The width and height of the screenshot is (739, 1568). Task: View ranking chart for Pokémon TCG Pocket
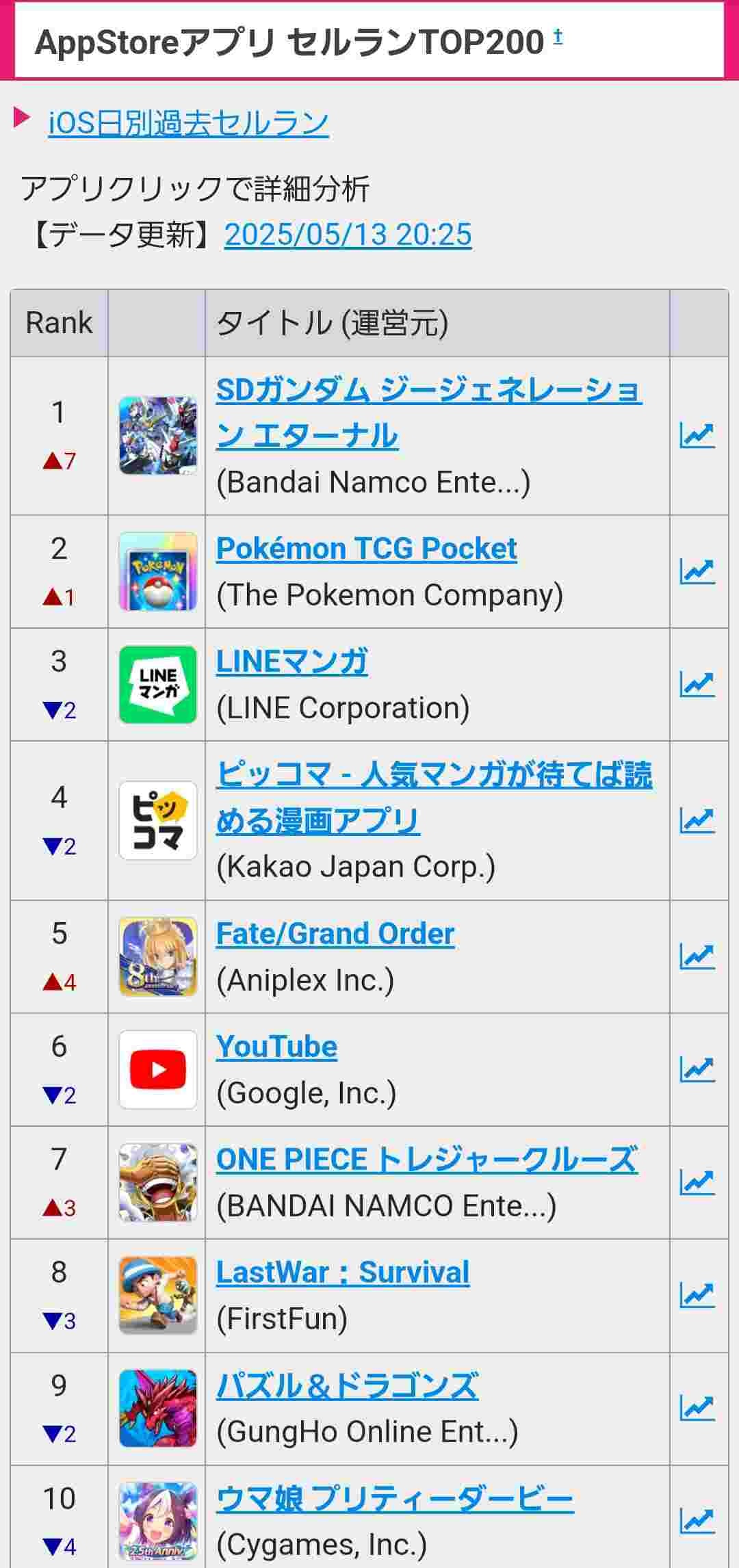pos(697,571)
